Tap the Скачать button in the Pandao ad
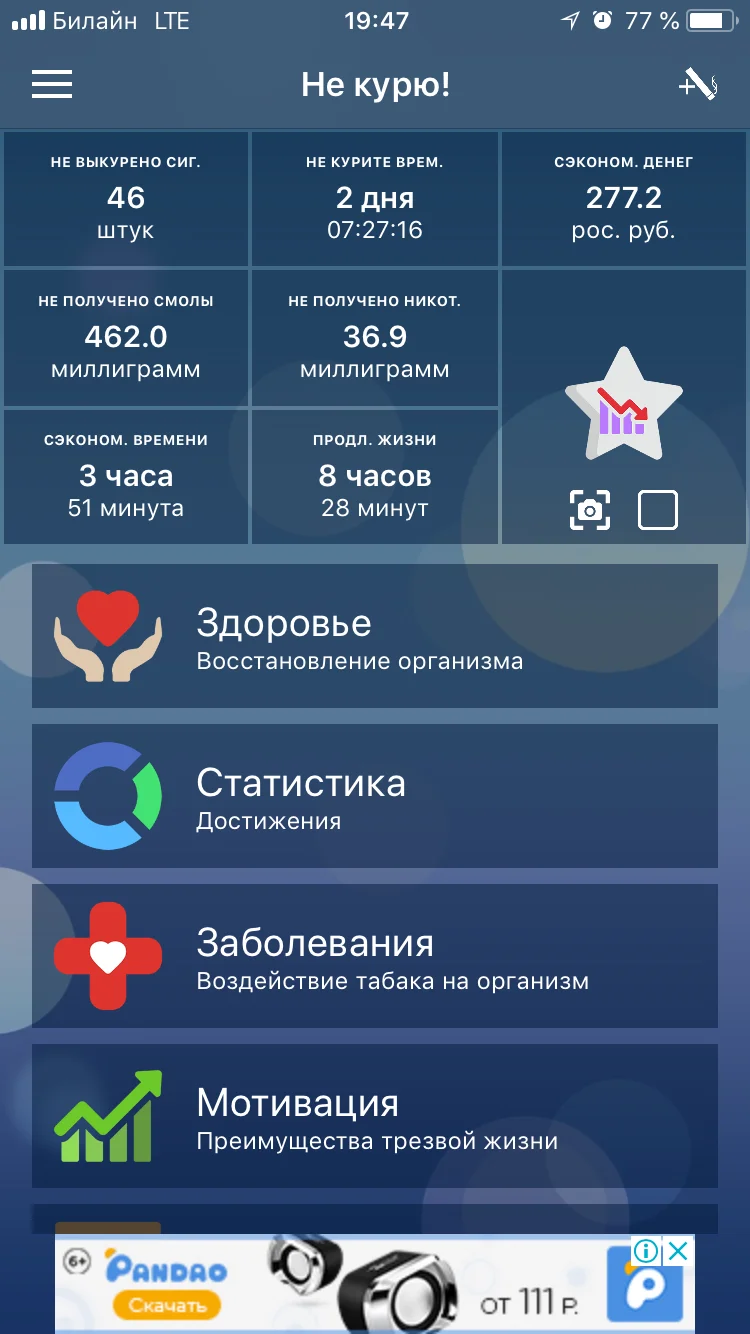 point(168,1302)
